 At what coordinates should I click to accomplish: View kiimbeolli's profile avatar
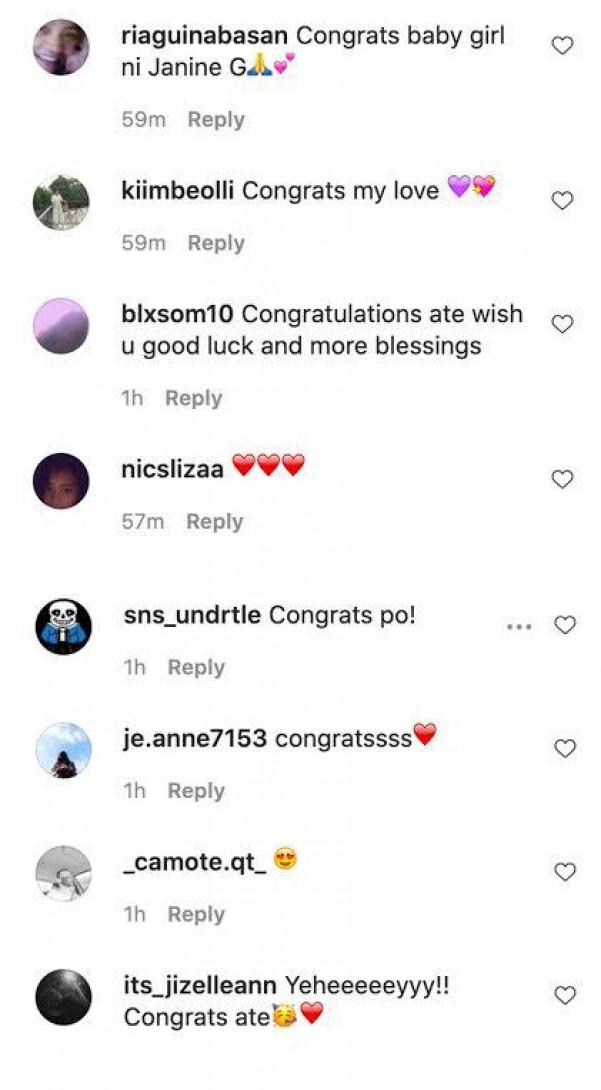coord(62,203)
